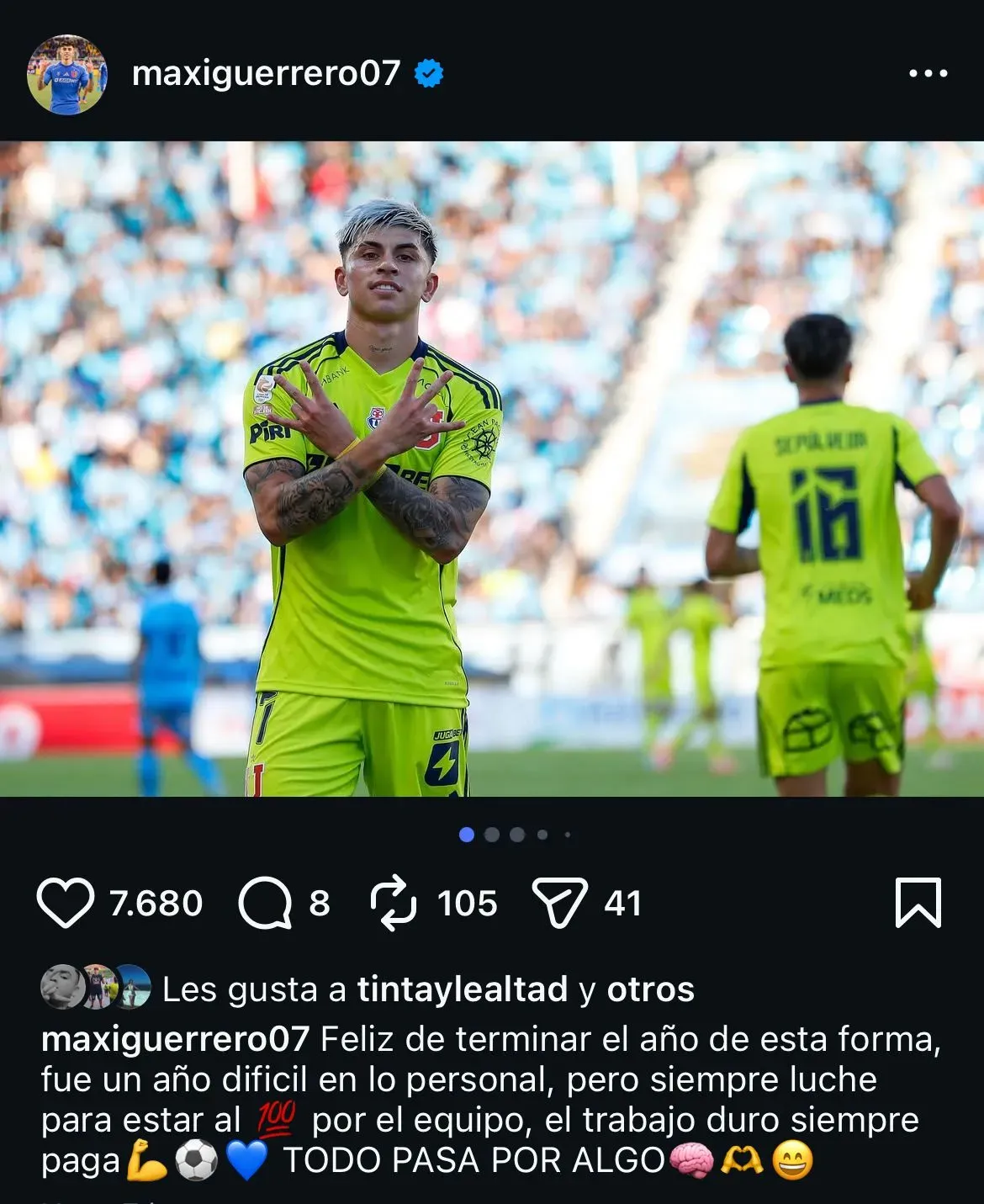
Task: Tap the carousel page indicator dots
Action: 515,835
